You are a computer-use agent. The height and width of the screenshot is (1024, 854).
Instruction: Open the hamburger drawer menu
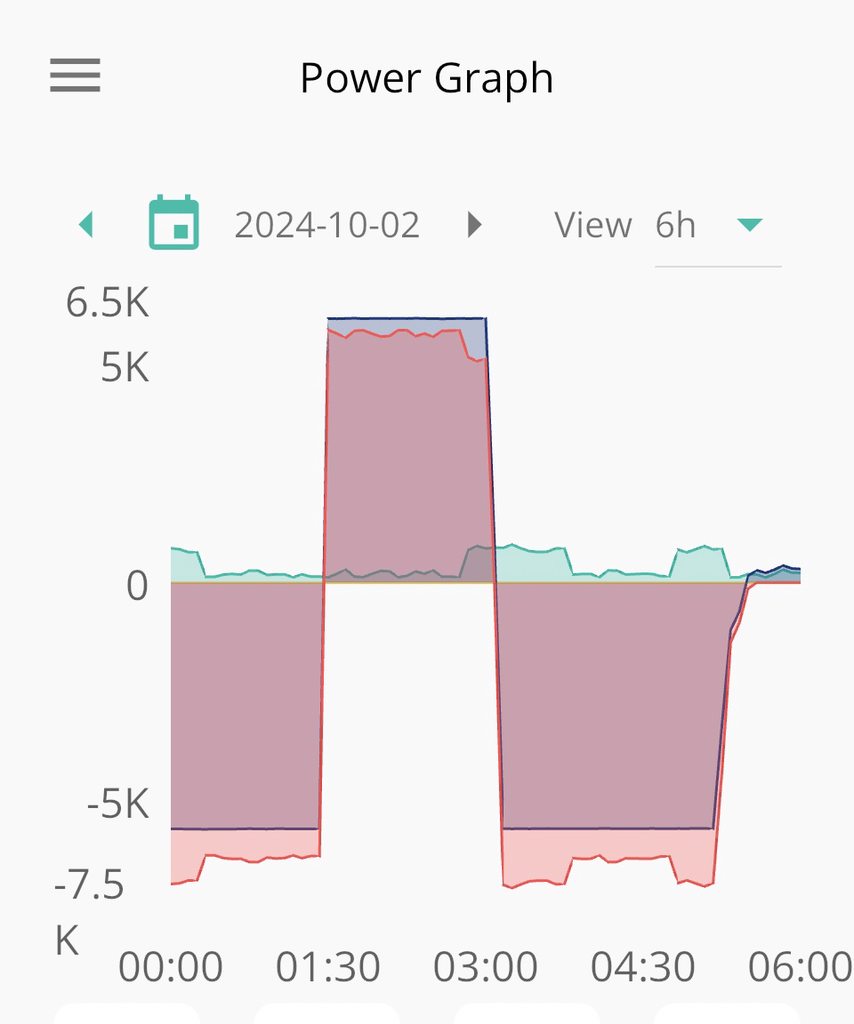75,76
